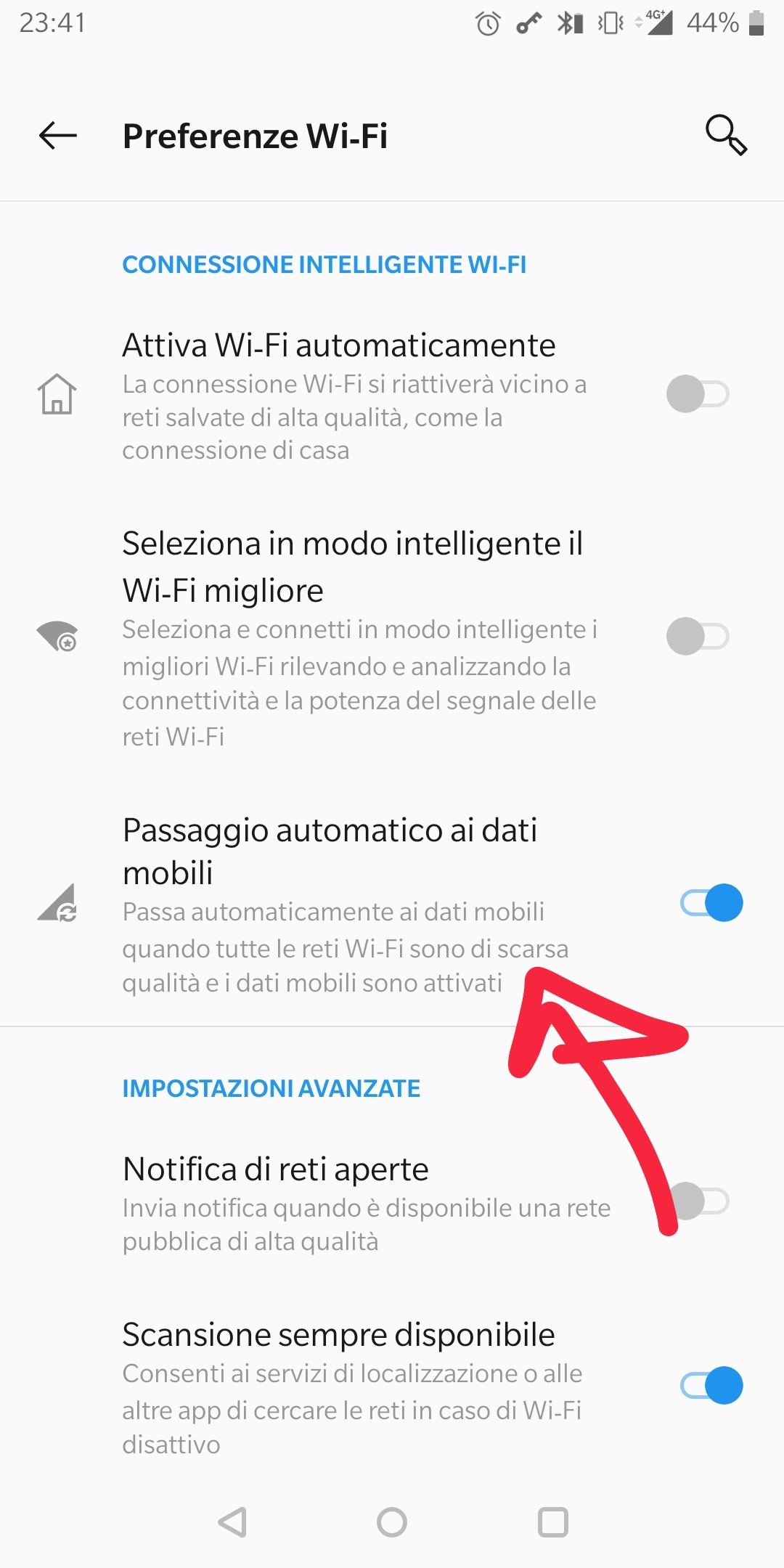The image size is (784, 1568).
Task: Enable Notifica di reti aperte switch
Action: 698,1201
